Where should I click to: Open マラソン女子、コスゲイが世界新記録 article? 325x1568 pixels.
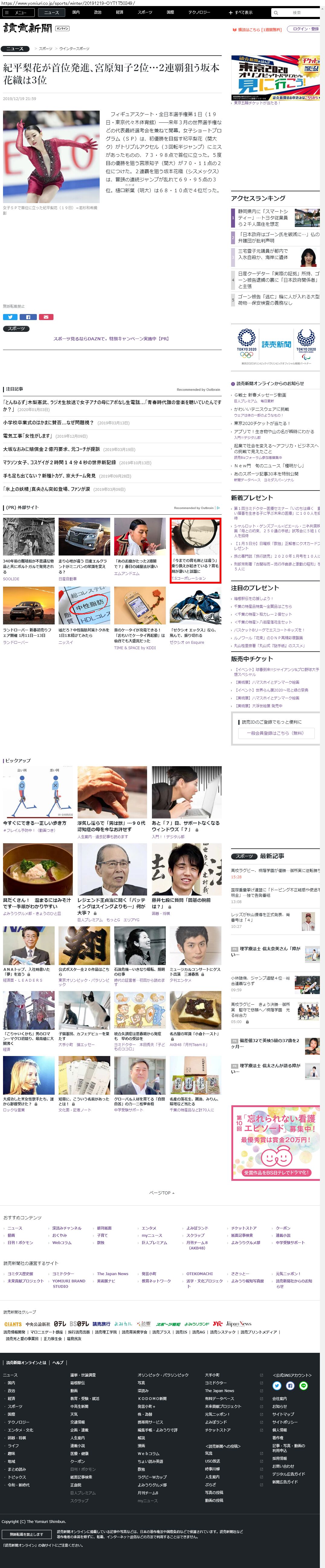tap(59, 463)
